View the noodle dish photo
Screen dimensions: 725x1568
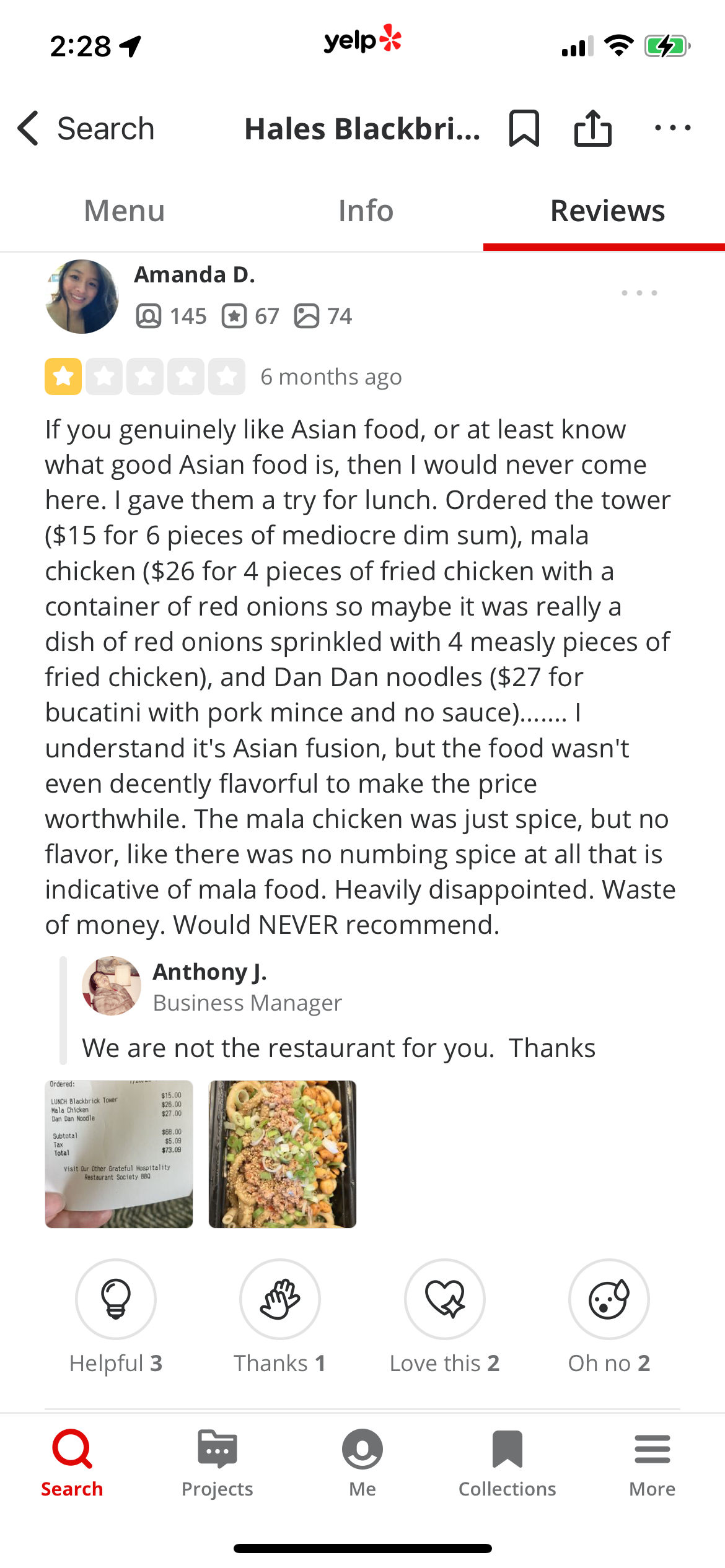tap(283, 1154)
